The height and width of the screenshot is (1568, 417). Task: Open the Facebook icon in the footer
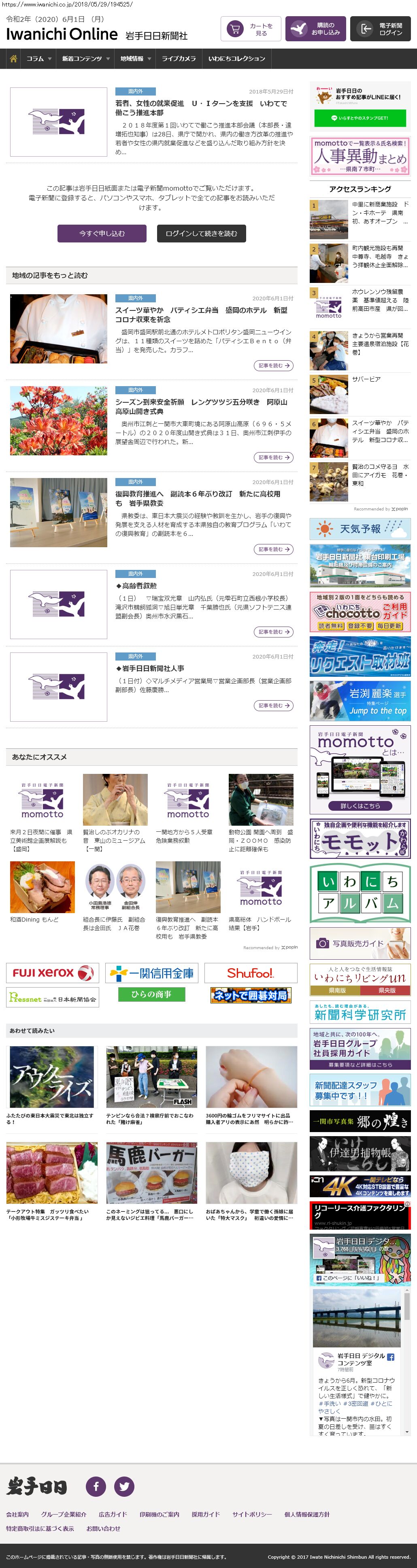[96, 1486]
